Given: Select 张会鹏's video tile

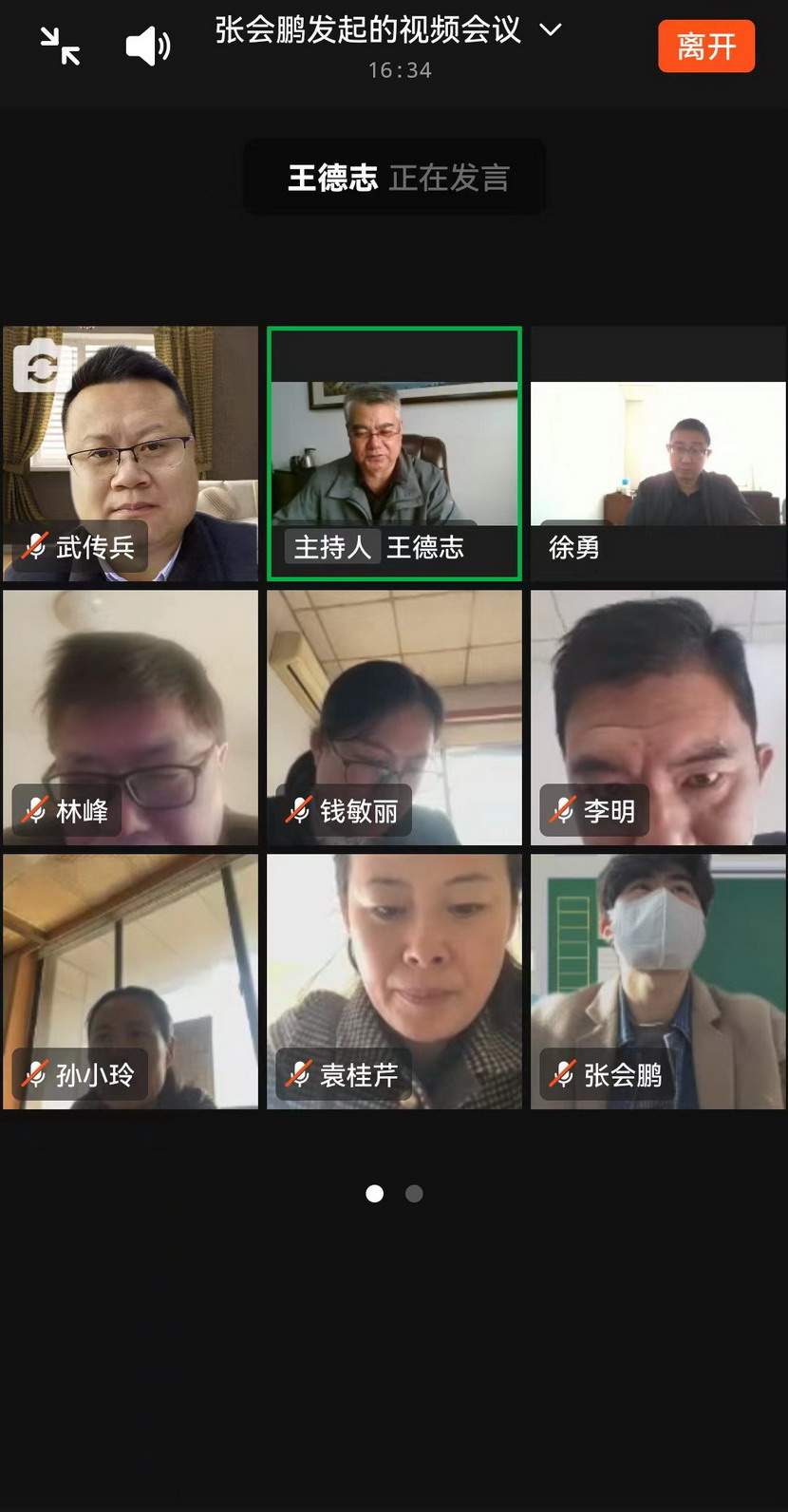Looking at the screenshot, I should [658, 981].
